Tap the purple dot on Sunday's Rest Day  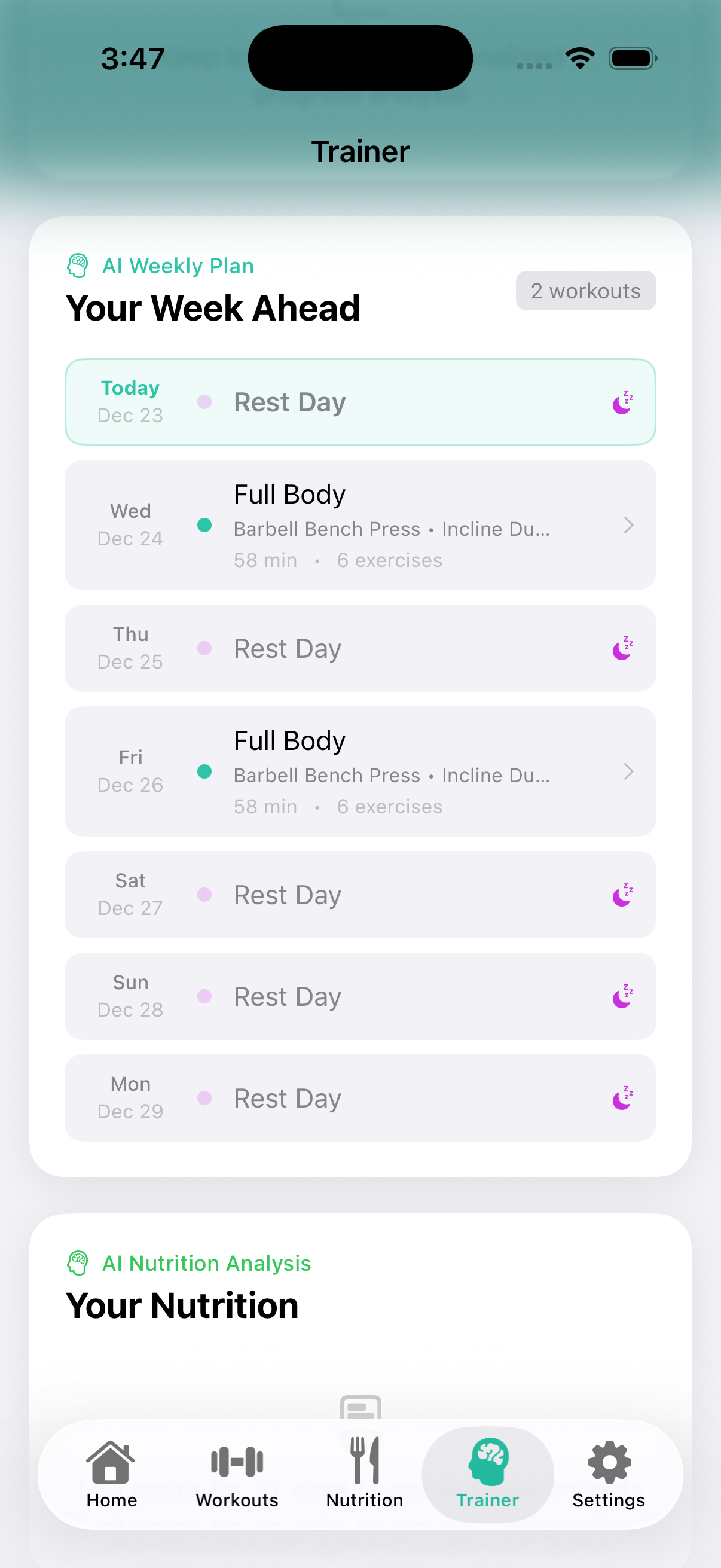204,996
